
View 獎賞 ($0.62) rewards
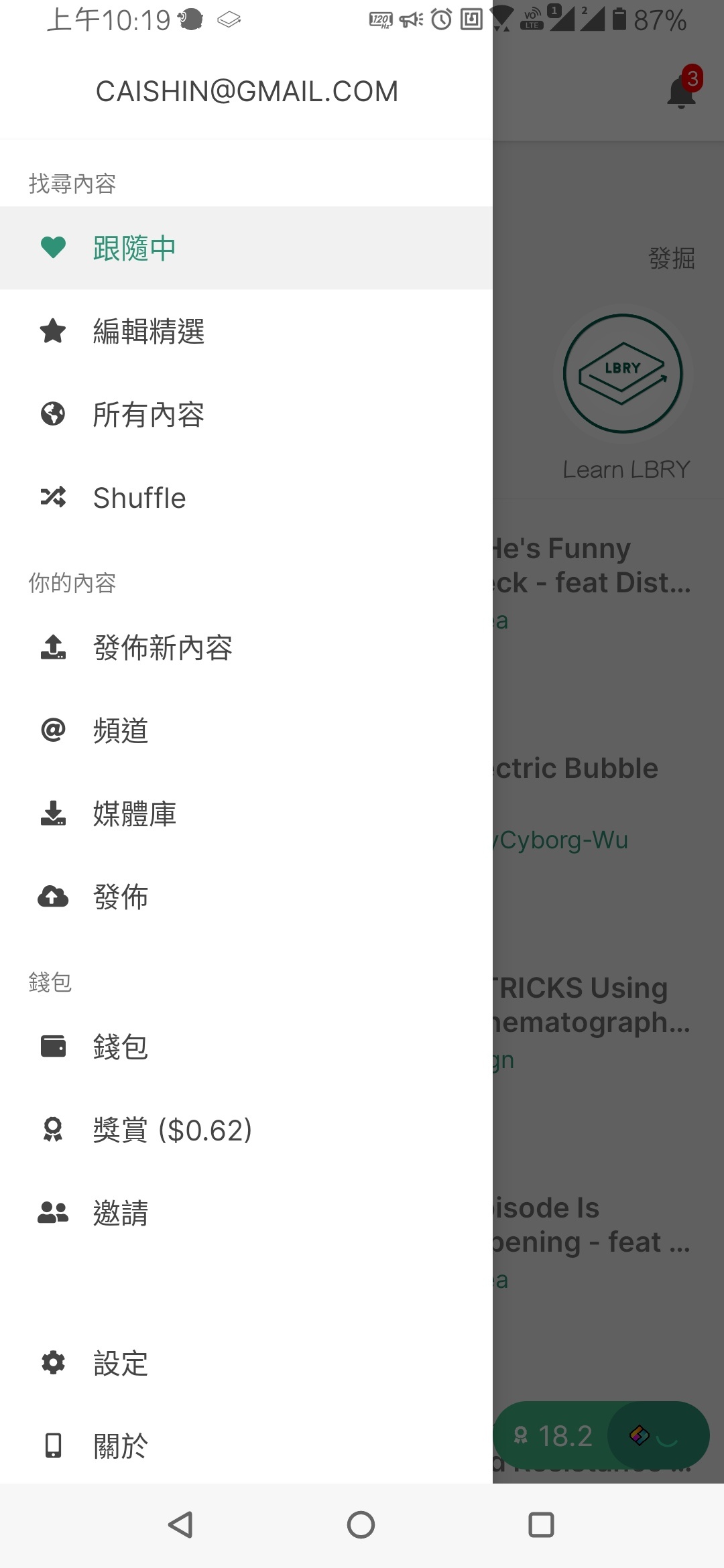pyautogui.click(x=246, y=1130)
